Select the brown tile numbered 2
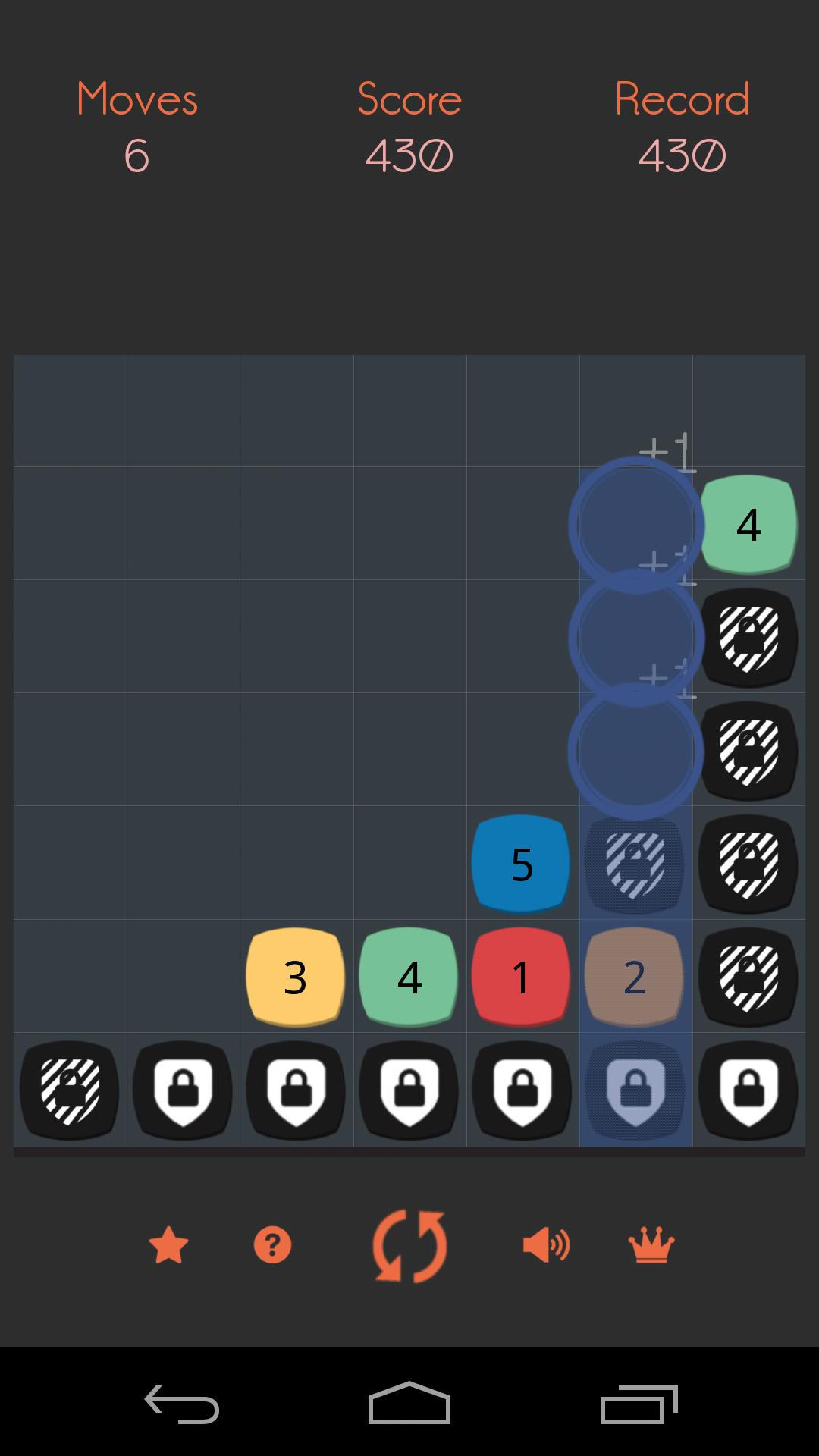Image resolution: width=819 pixels, height=1456 pixels. point(635,976)
